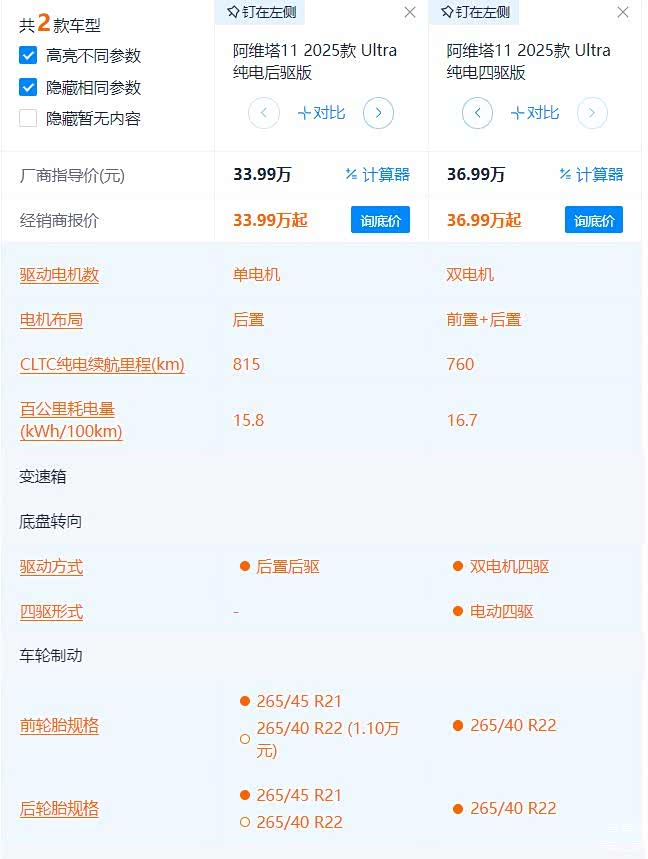Pin the 纯电后驱版 column to the left
648x859 pixels.
[260, 12]
